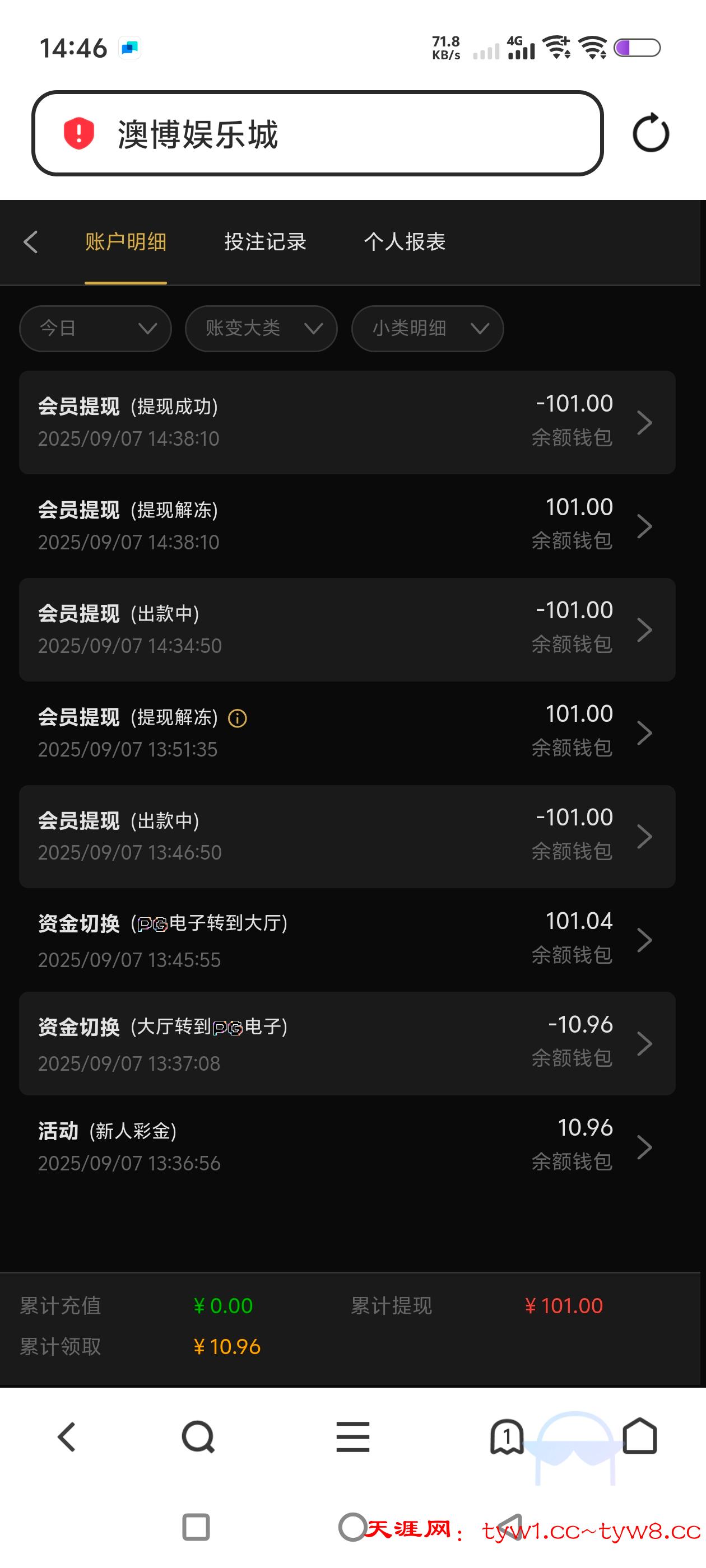Go back using the arrow beside 账户明细

31,242
